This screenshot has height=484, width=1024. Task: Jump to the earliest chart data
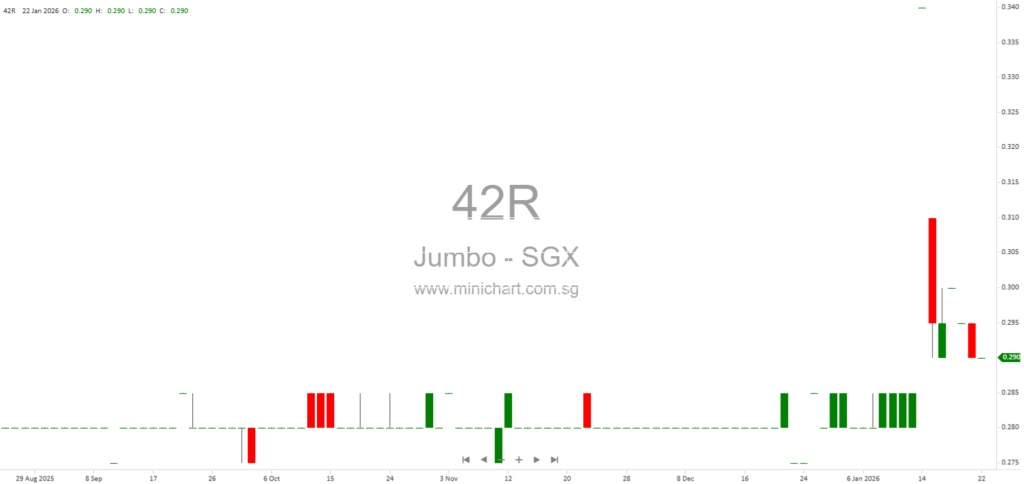466,459
